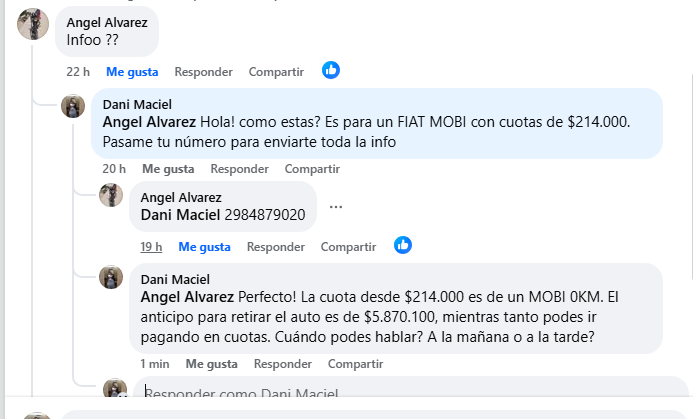The width and height of the screenshot is (693, 419).
Task: Like Dani Maciel's 1 min reply
Action: click(x=211, y=364)
